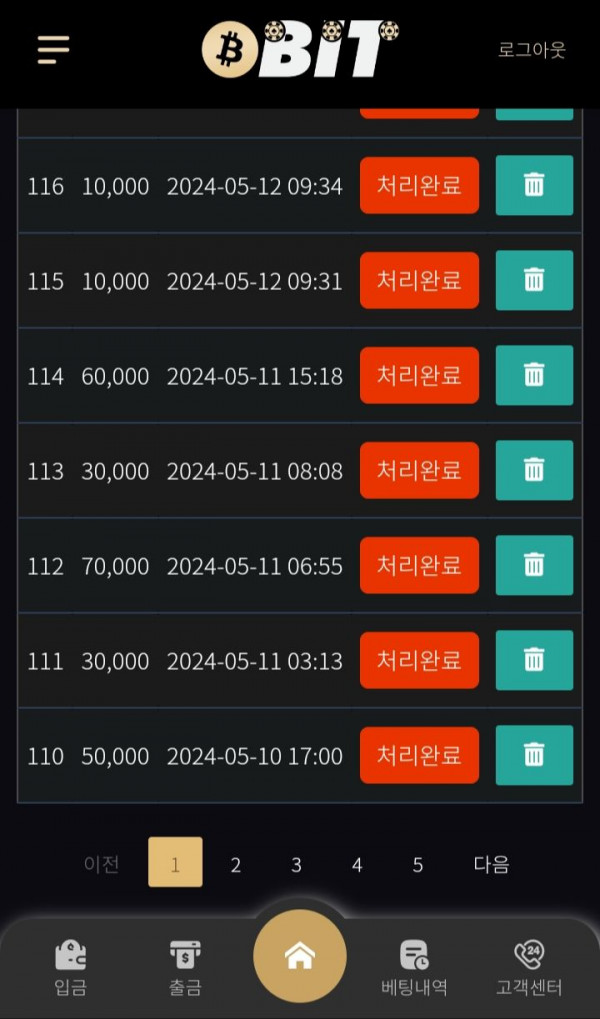Delete entry 115 with the trash icon
Viewport: 600px width, 1019px height.
point(534,280)
